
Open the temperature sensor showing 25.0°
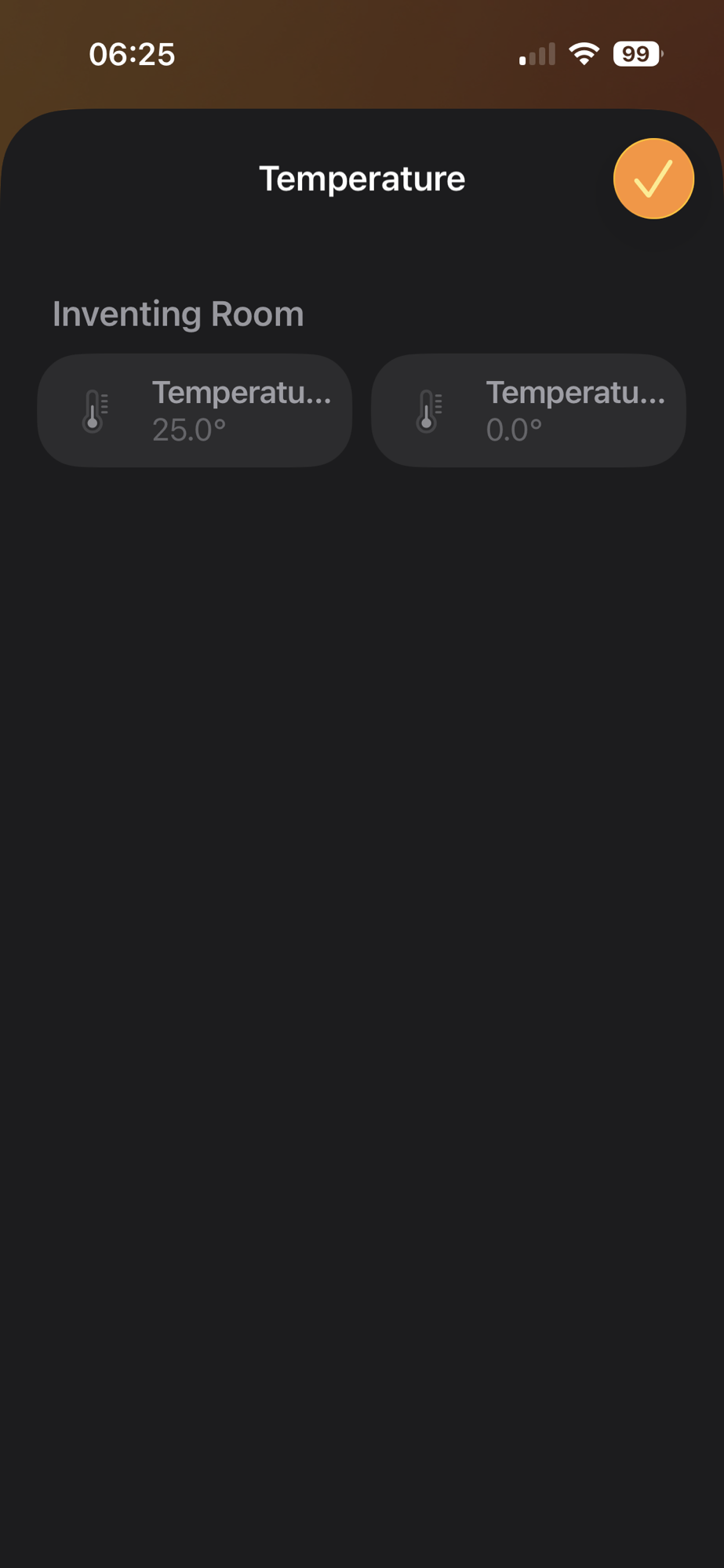click(x=195, y=411)
